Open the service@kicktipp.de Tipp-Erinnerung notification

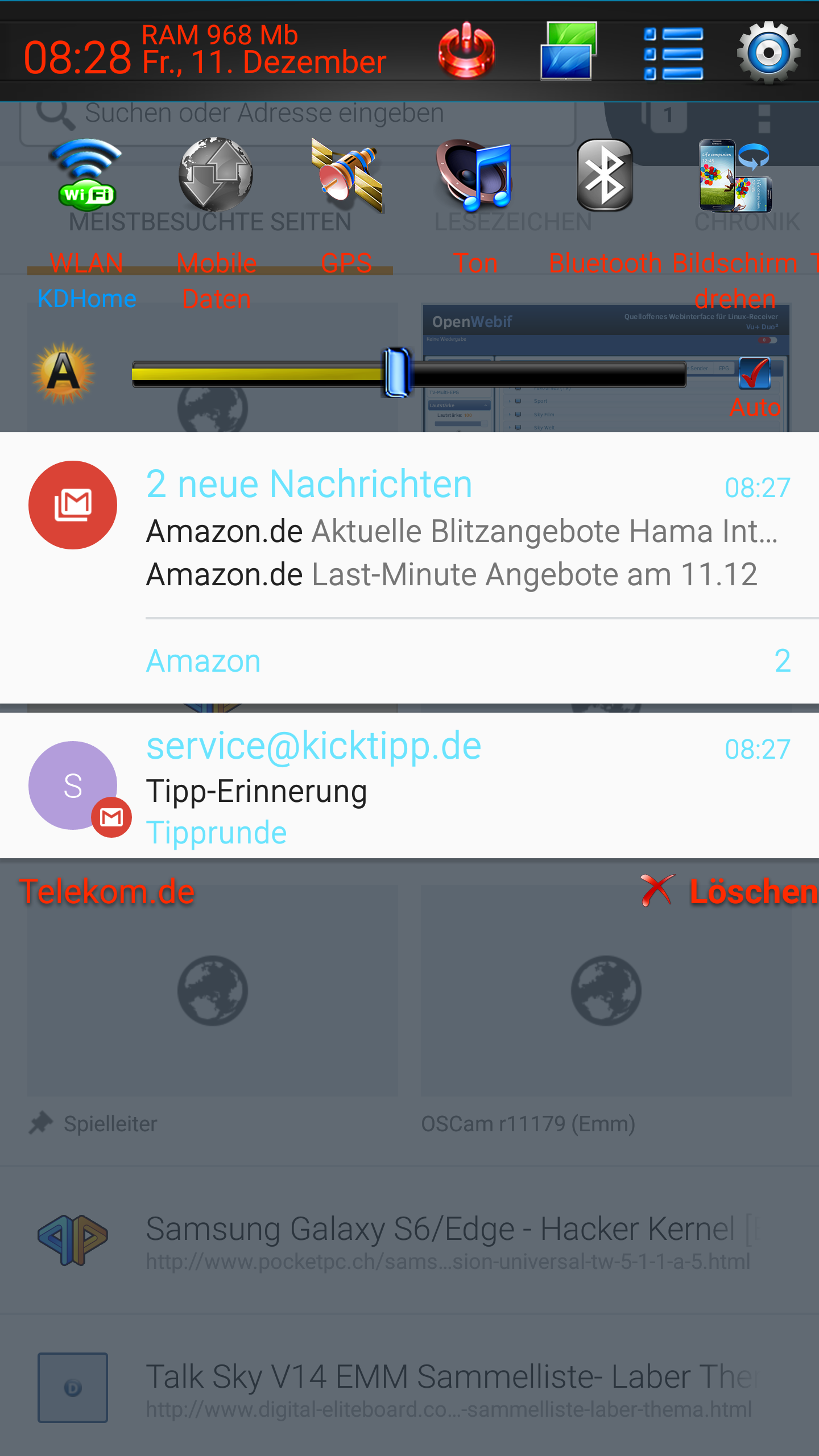click(409, 785)
